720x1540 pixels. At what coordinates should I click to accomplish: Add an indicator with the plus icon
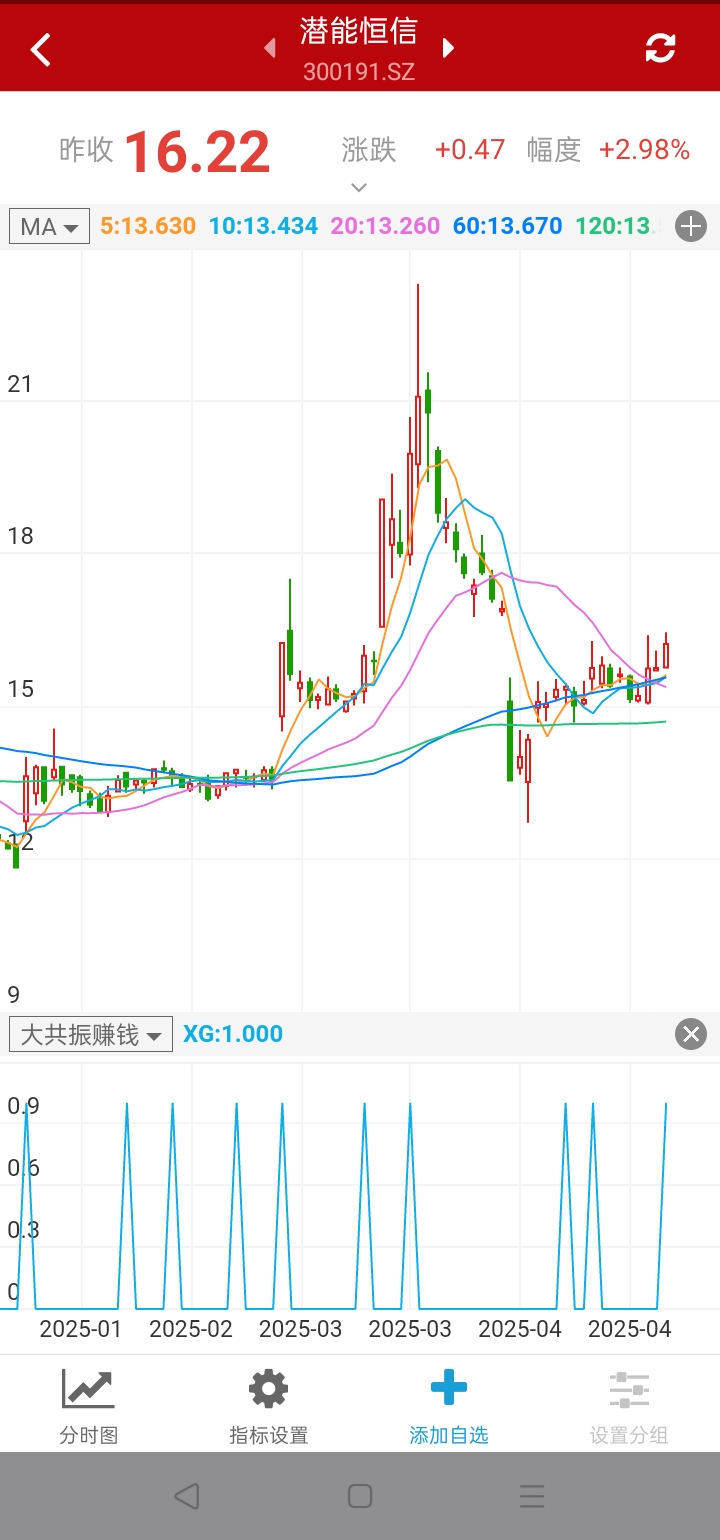pos(691,226)
